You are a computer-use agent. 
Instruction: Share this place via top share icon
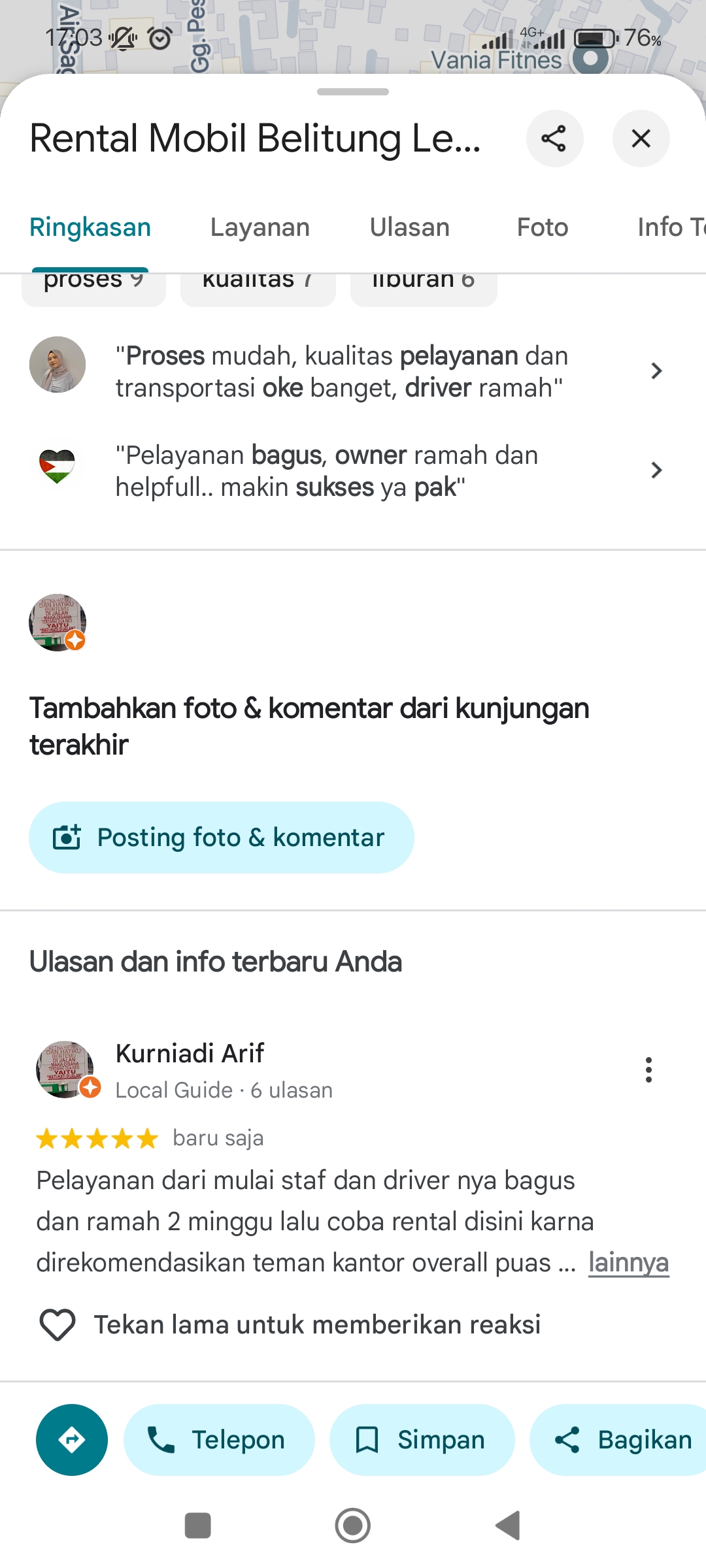554,139
